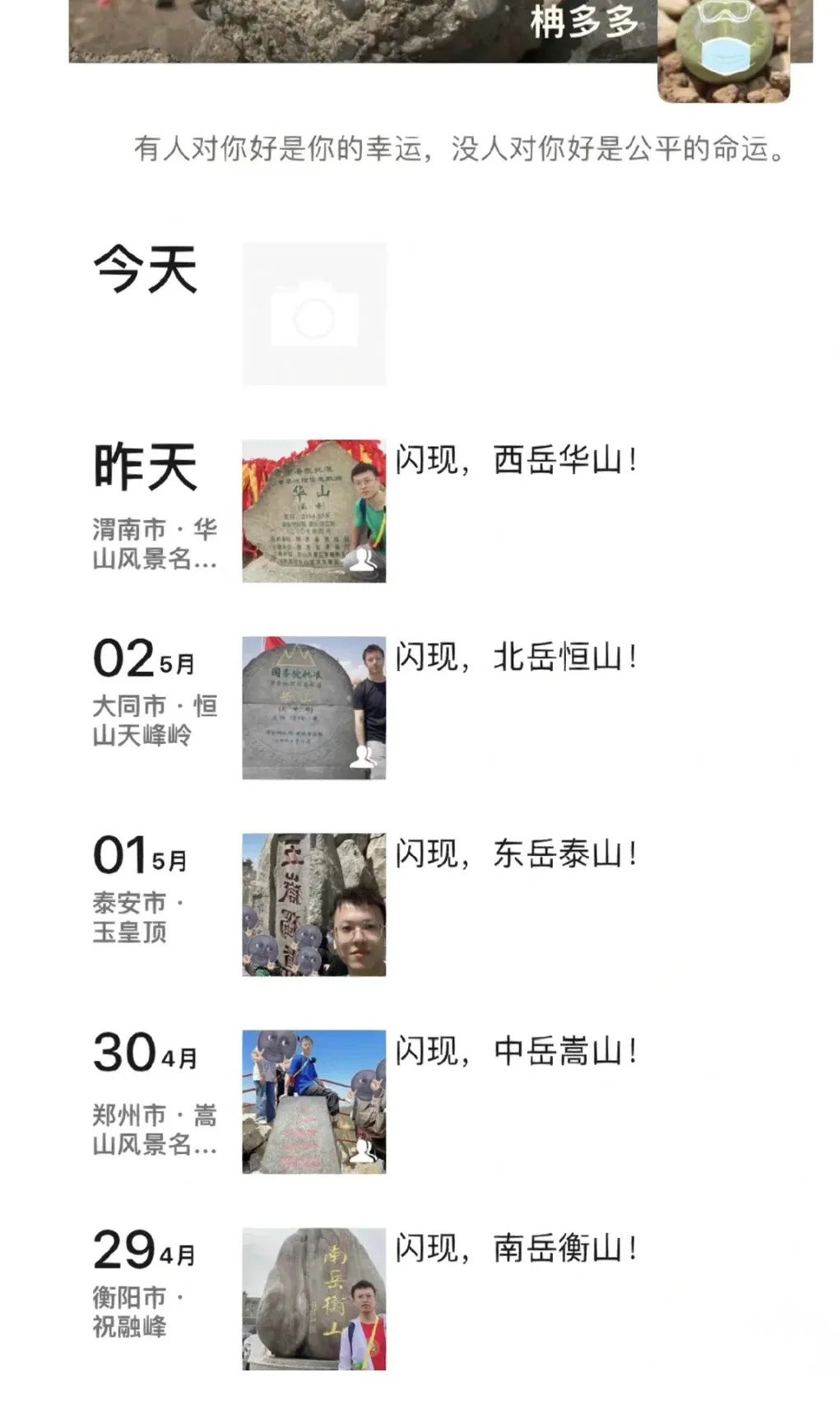Open the profile avatar of 柟多多
Image resolution: width=840 pixels, height=1405 pixels.
(724, 49)
